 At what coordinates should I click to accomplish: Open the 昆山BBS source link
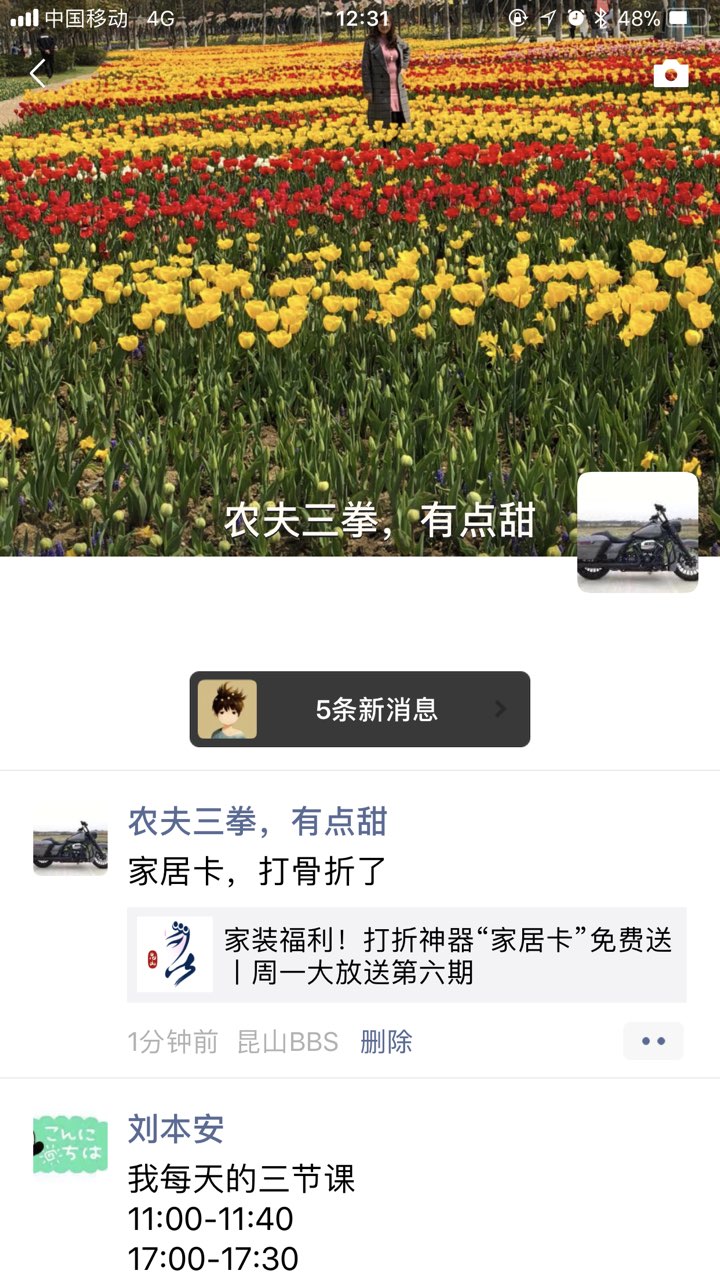pyautogui.click(x=288, y=1042)
